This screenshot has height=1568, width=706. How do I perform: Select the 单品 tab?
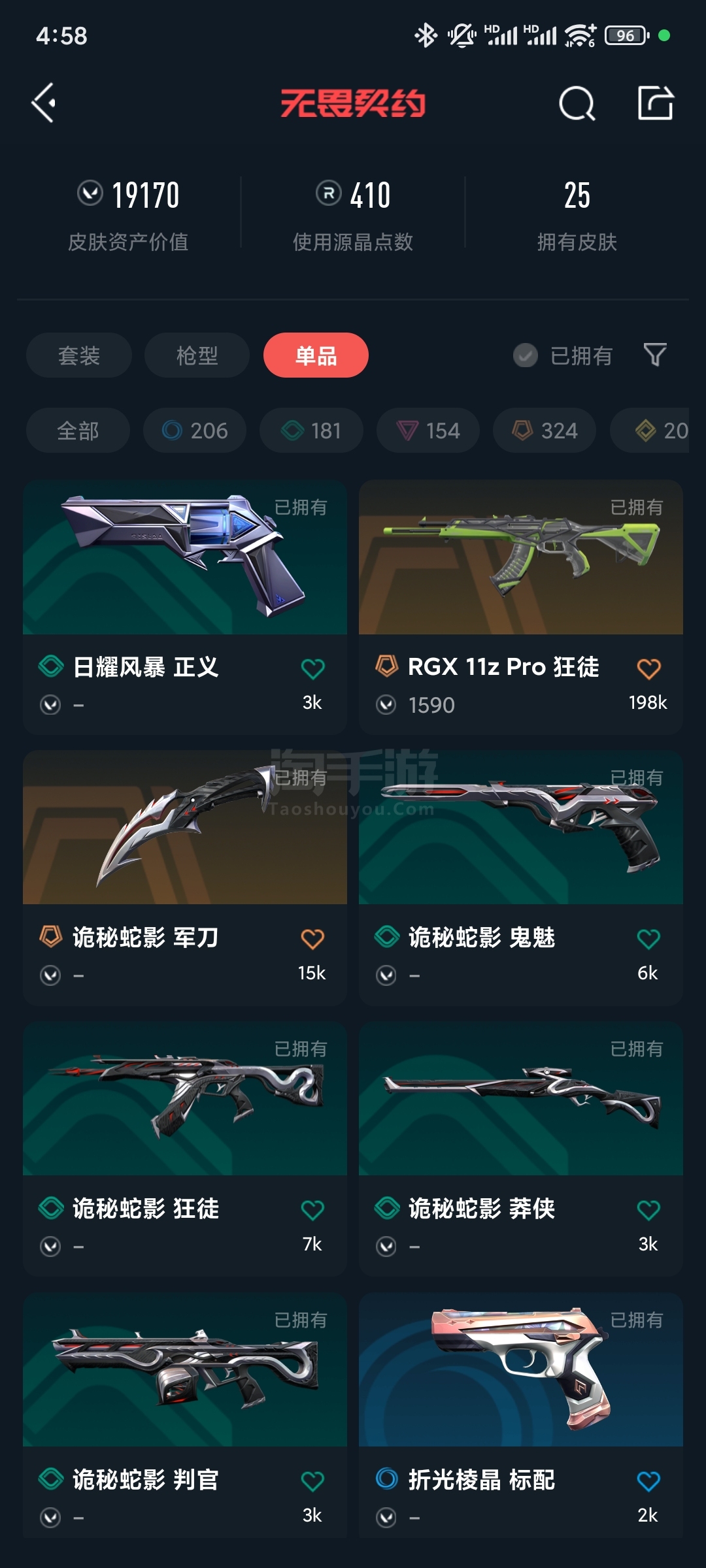pos(316,355)
